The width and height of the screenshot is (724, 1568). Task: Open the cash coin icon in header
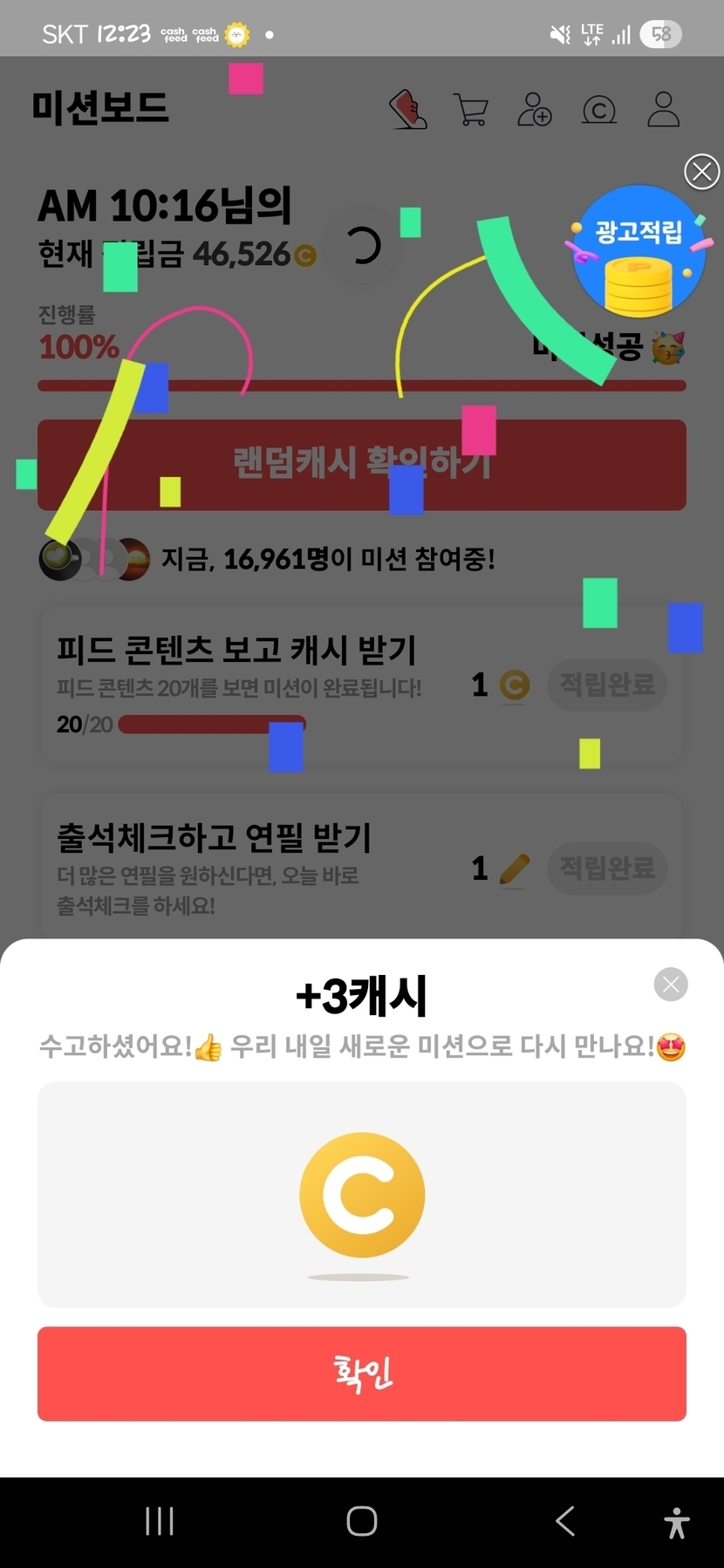point(598,110)
